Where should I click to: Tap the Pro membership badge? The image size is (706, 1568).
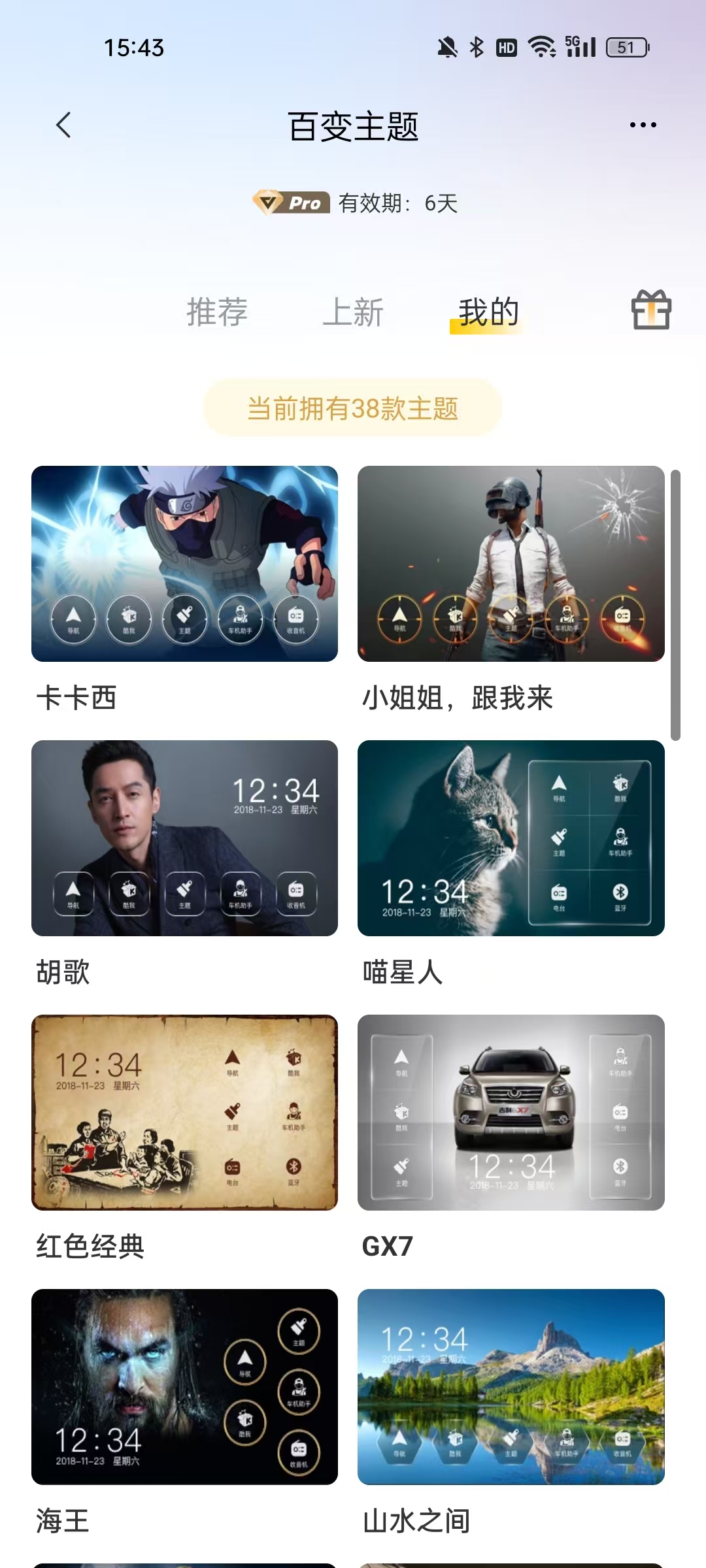pyautogui.click(x=292, y=203)
